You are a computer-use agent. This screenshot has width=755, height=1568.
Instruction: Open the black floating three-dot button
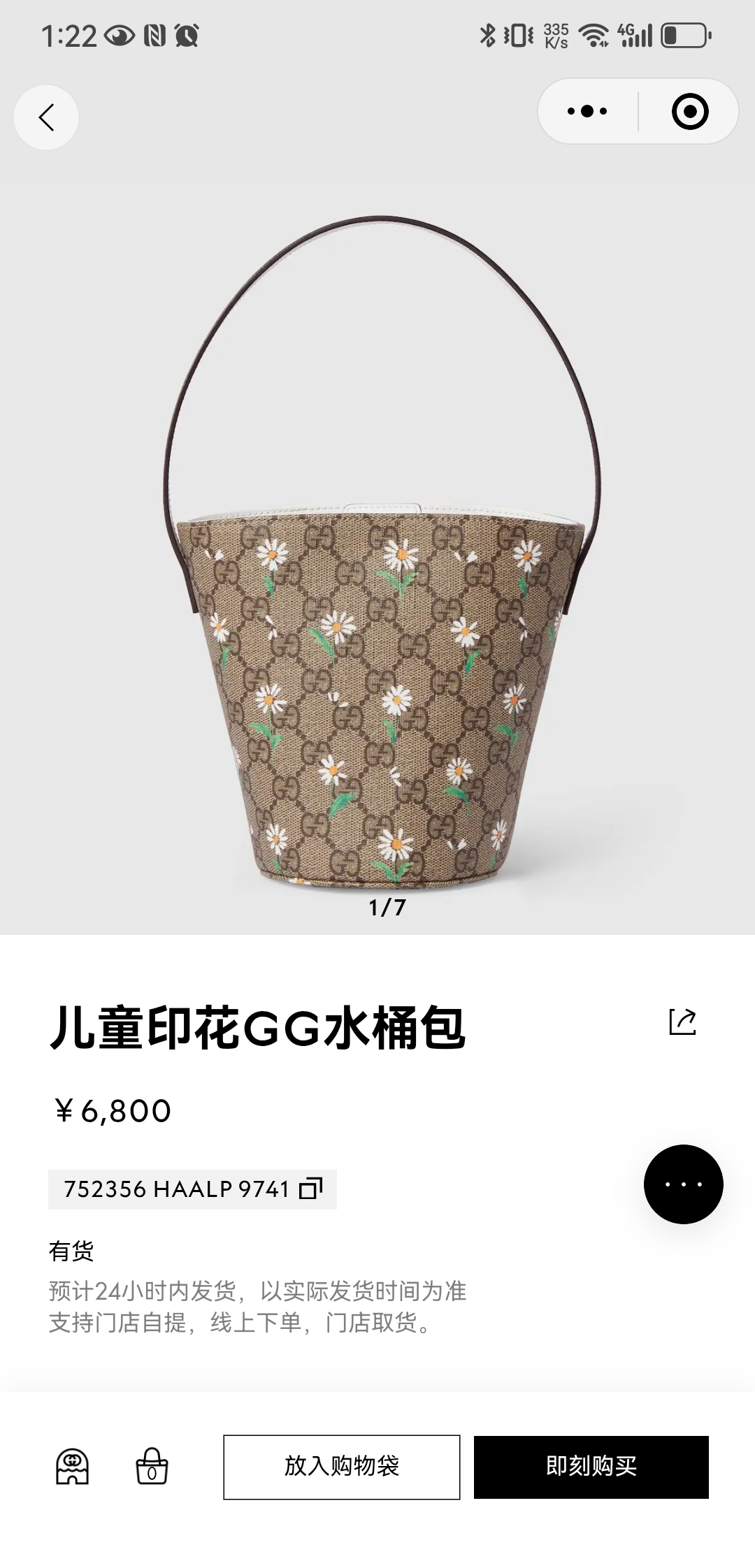[683, 1184]
